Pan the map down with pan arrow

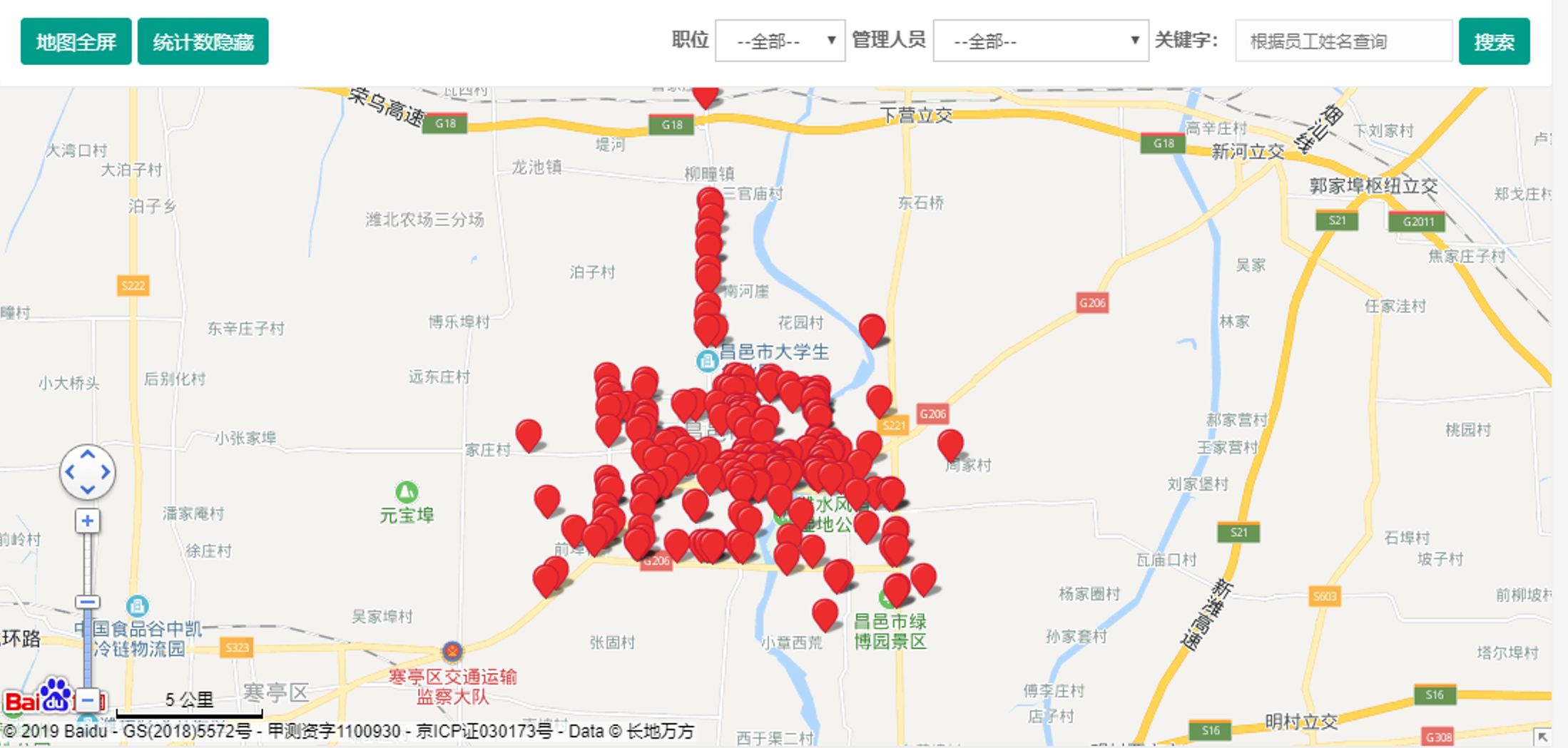pyautogui.click(x=87, y=489)
